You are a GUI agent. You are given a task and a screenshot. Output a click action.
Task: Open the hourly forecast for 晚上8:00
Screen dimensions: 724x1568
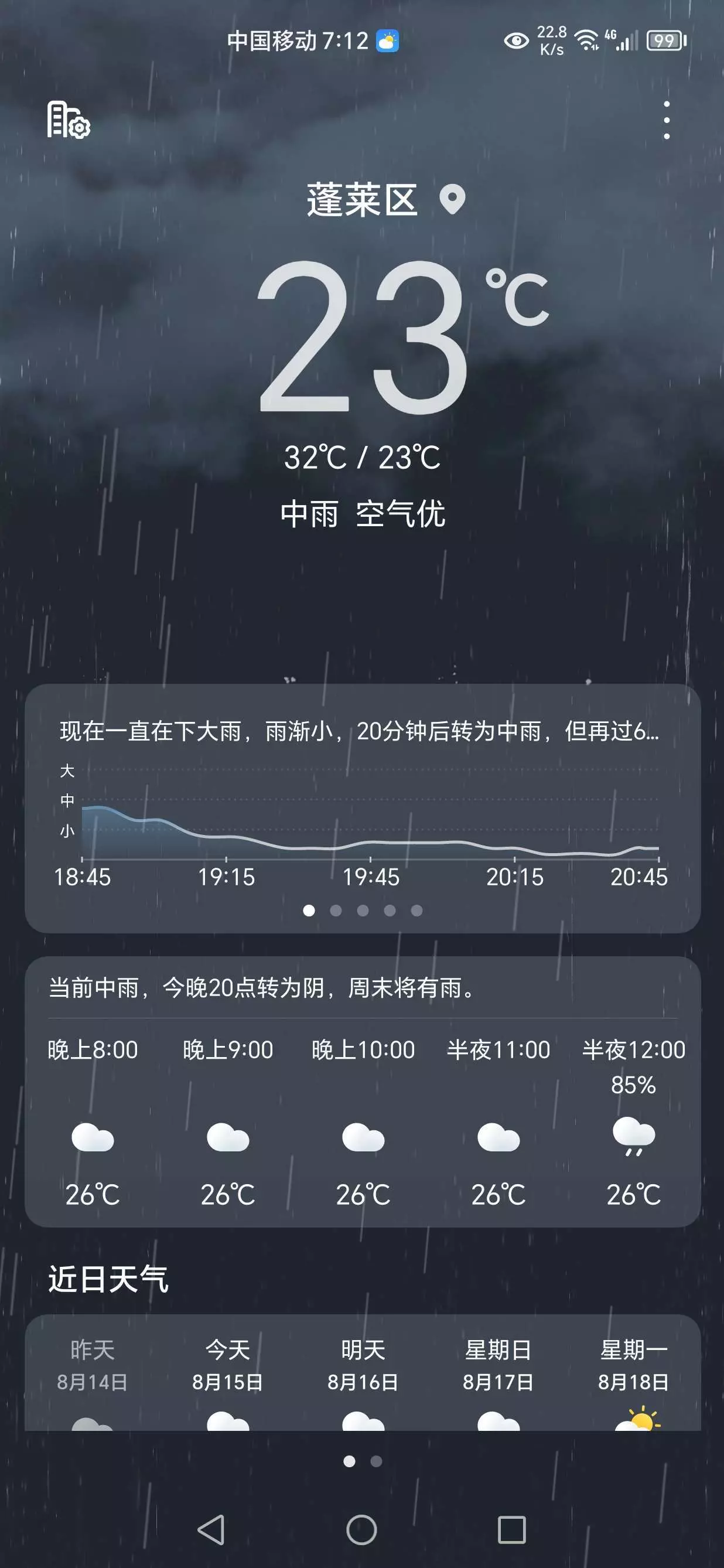pos(93,1120)
